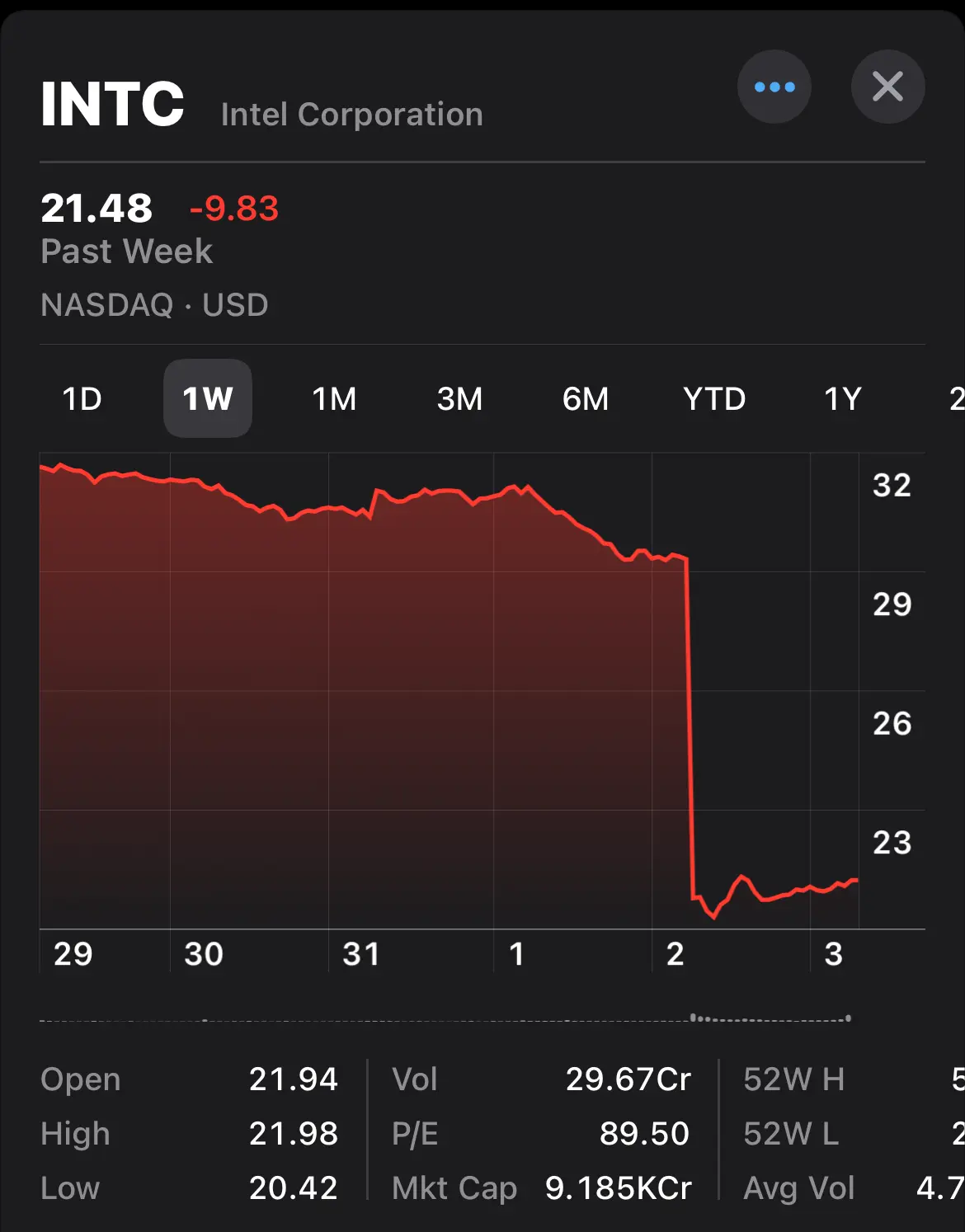
Task: Select the 1W chart range
Action: tap(208, 399)
